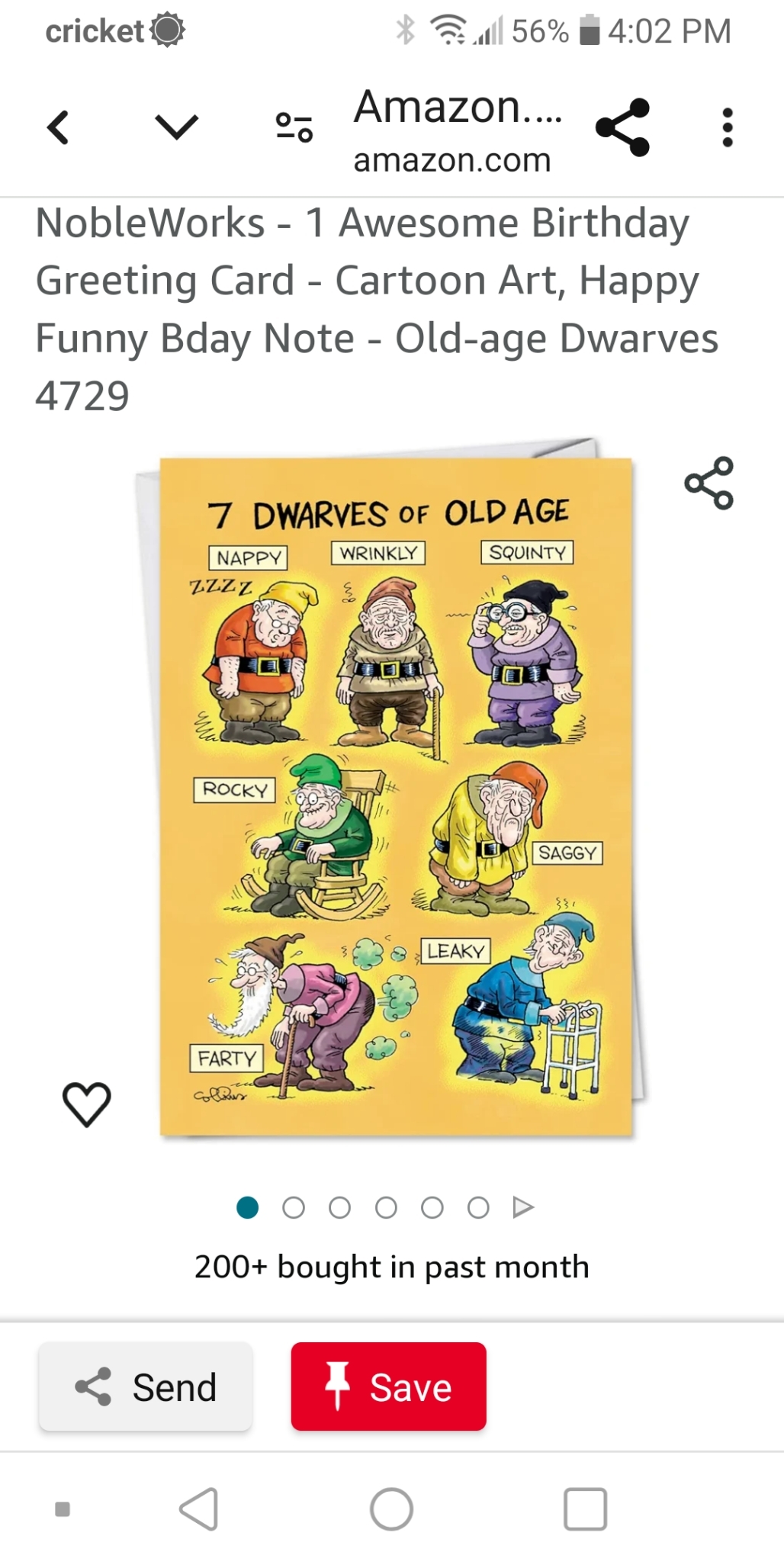Viewport: 784px width, 1568px height.
Task: Play the product video from the triangle indicator
Action: 523,1207
